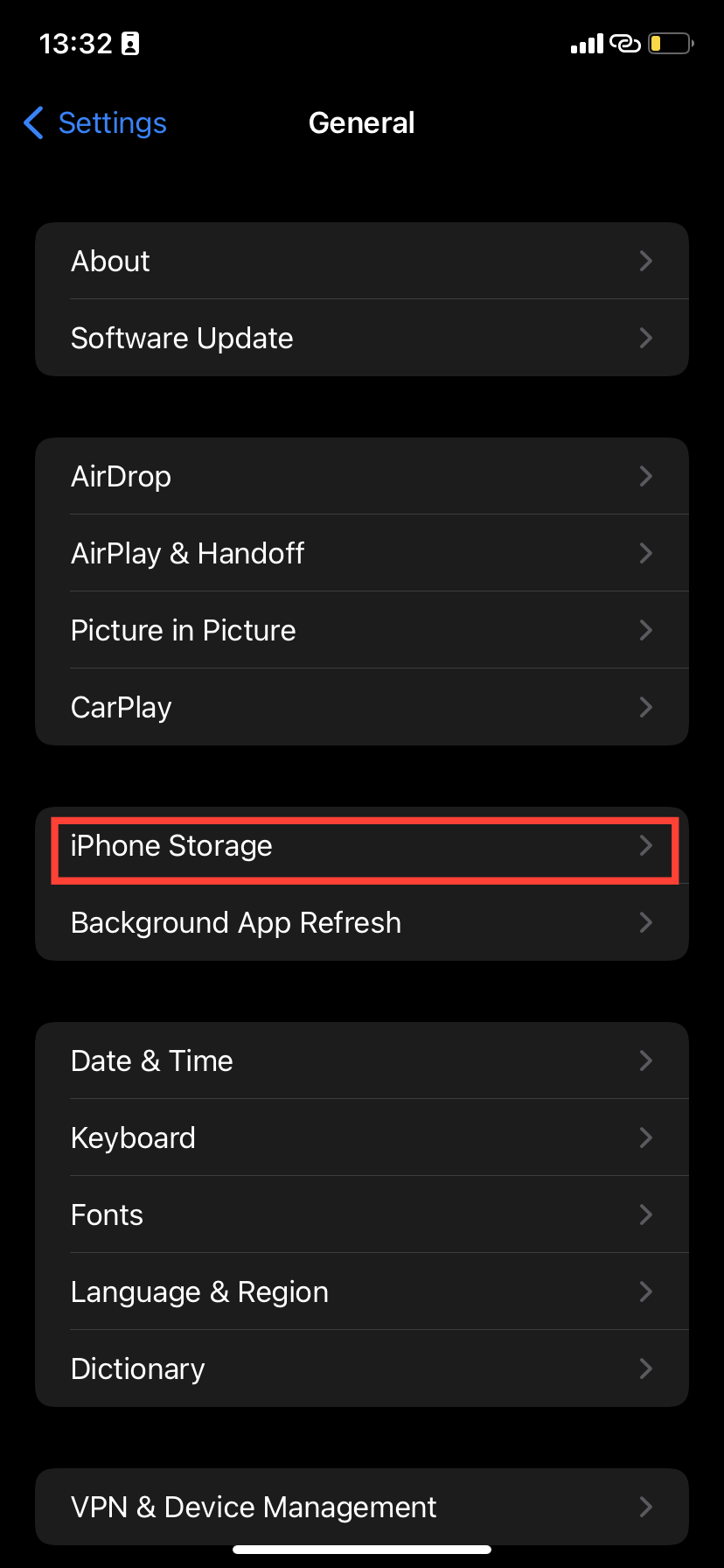Screen dimensions: 724x1568
Task: Go back to Settings
Action: tap(95, 123)
